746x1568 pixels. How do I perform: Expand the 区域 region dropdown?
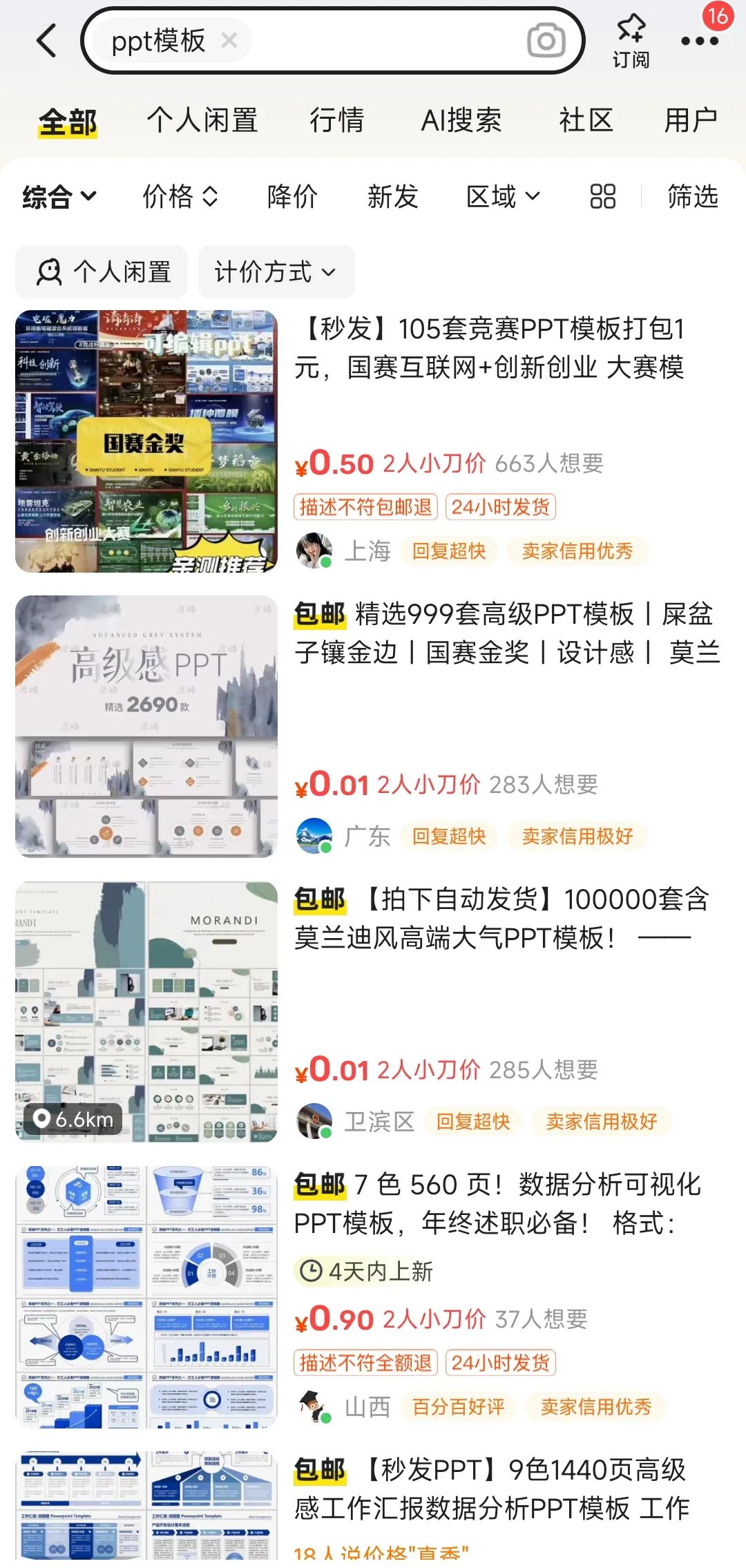(x=502, y=197)
